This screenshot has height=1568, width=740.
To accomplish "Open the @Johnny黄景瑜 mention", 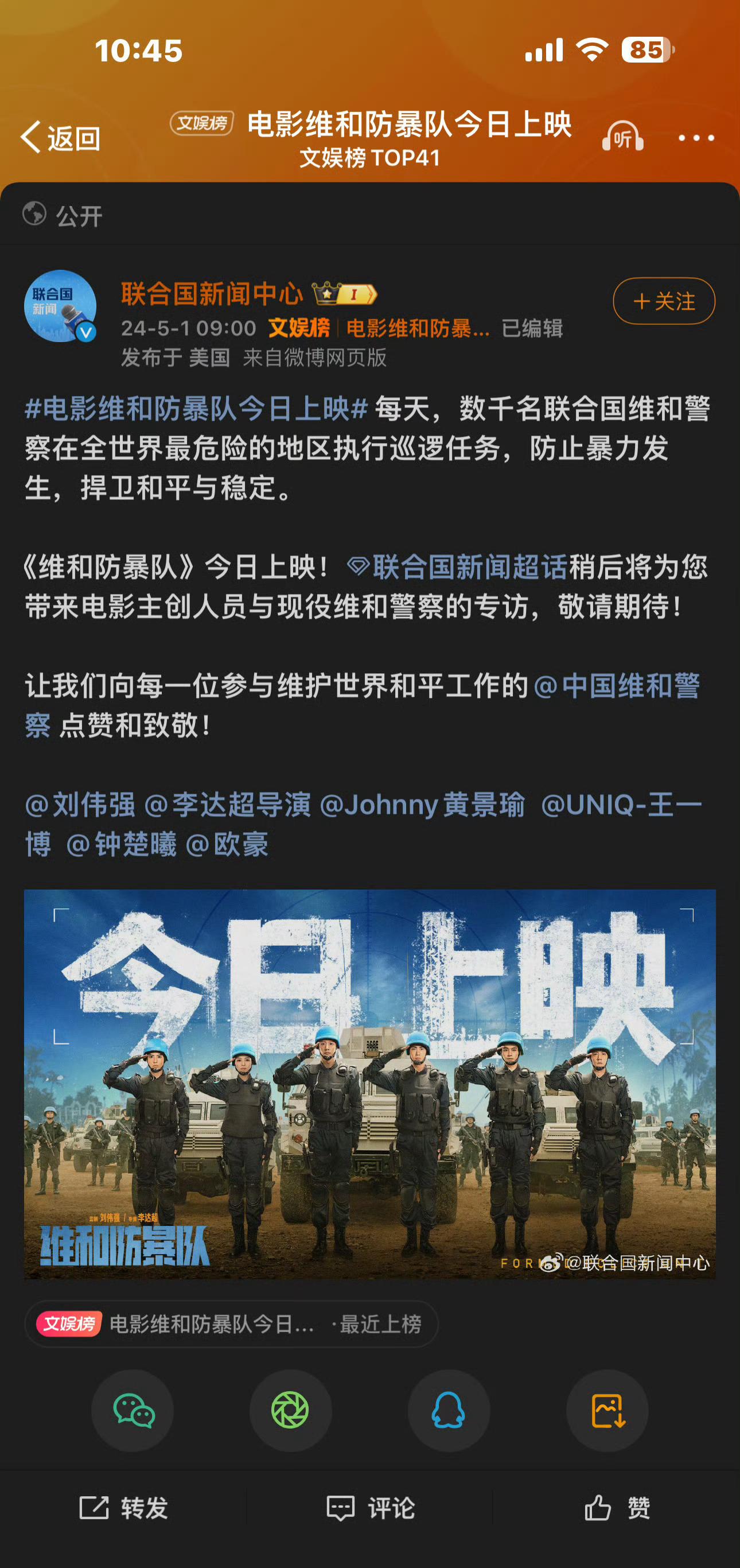I will point(422,805).
